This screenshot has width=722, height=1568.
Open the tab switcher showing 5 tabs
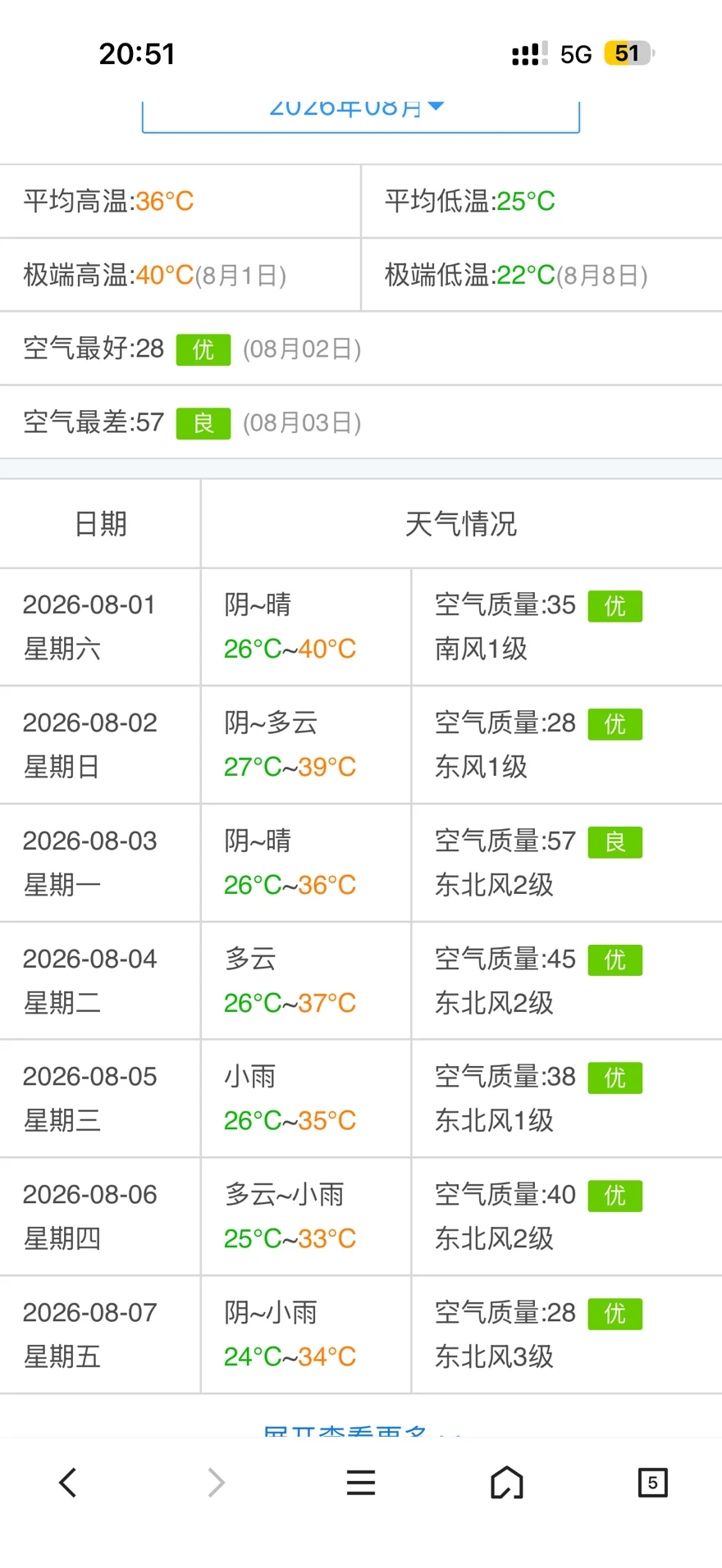(653, 1483)
